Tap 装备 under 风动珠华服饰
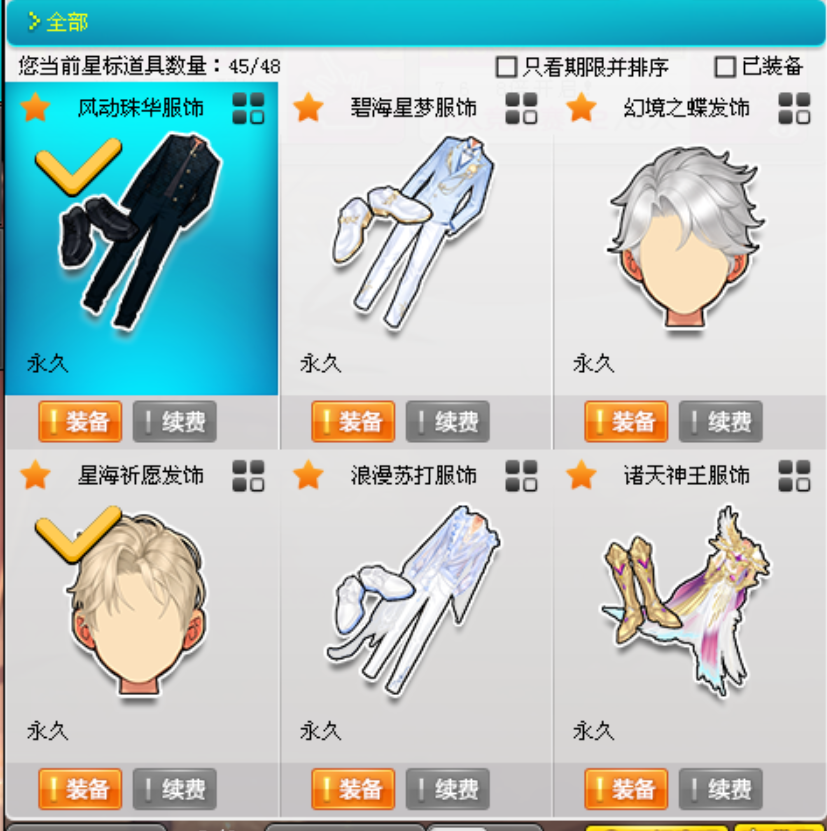The image size is (827, 831). click(x=80, y=422)
